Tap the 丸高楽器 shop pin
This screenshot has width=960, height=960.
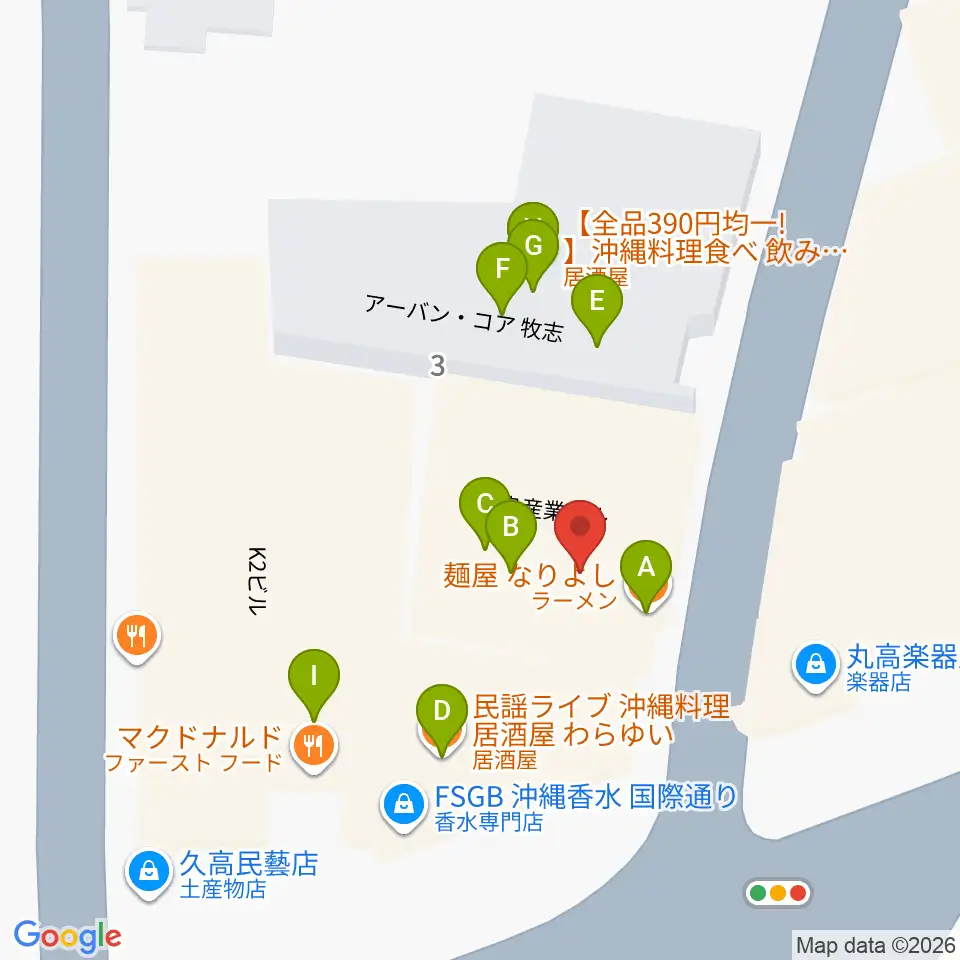point(816,667)
